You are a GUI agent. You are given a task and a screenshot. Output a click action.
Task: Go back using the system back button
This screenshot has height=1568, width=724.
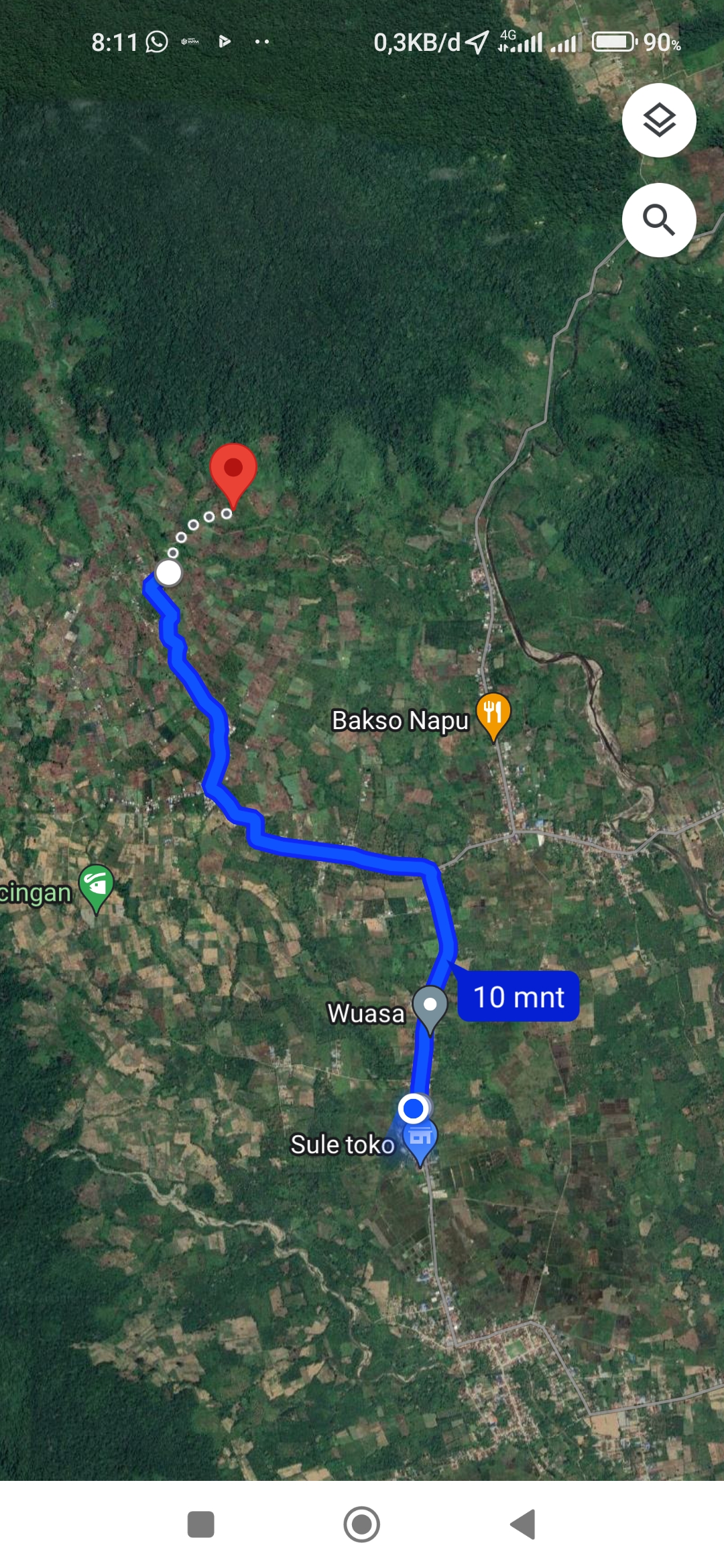[524, 1524]
